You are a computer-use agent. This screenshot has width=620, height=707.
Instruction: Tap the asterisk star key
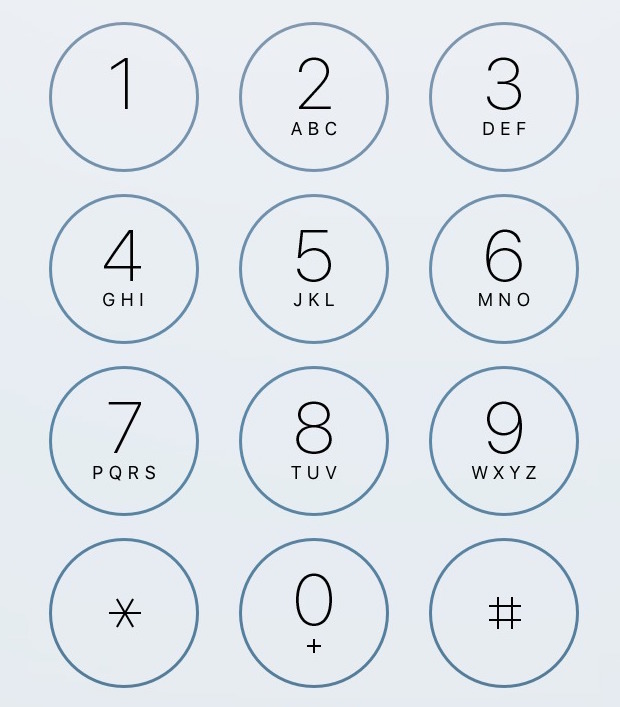point(124,613)
